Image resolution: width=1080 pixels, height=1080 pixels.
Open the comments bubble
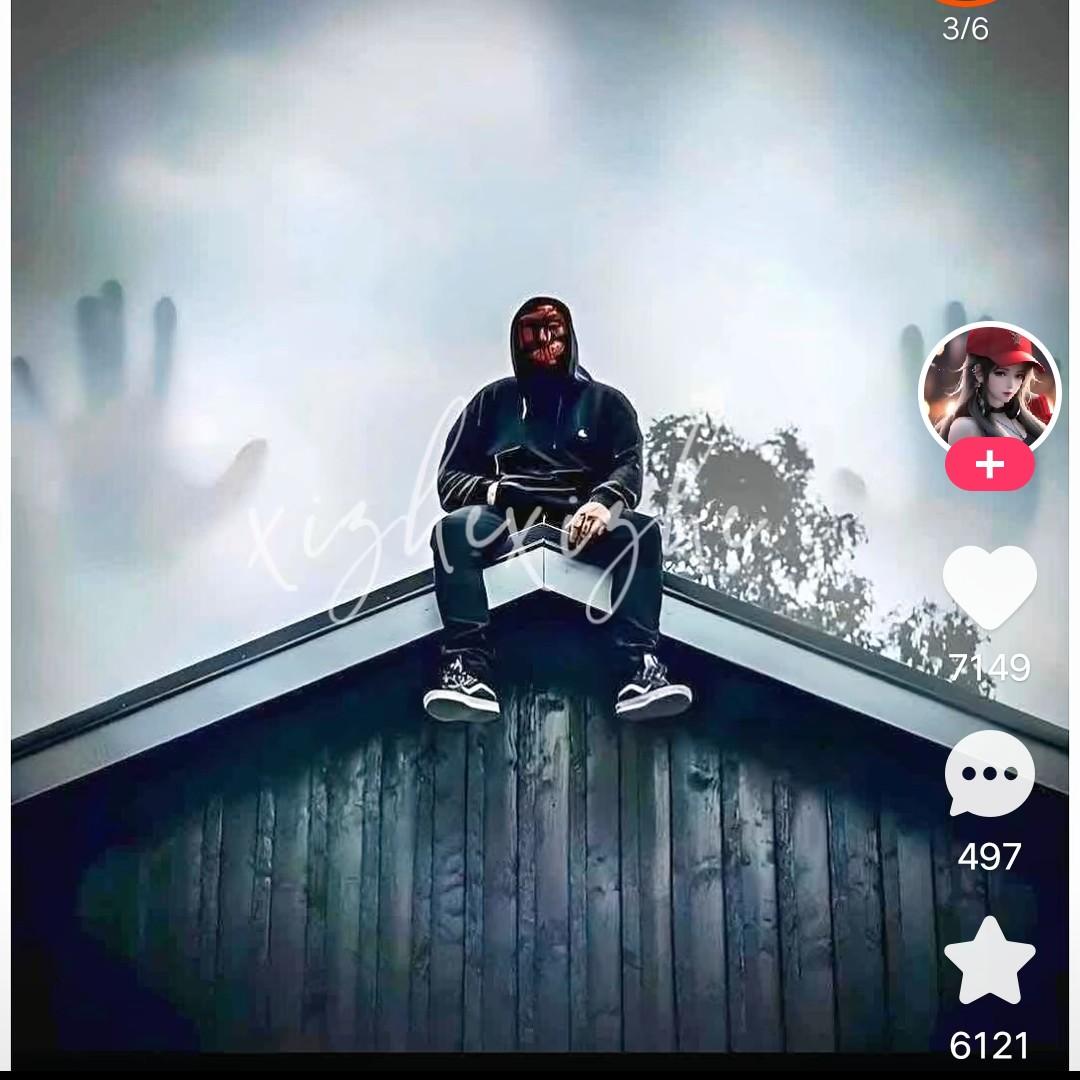(990, 773)
